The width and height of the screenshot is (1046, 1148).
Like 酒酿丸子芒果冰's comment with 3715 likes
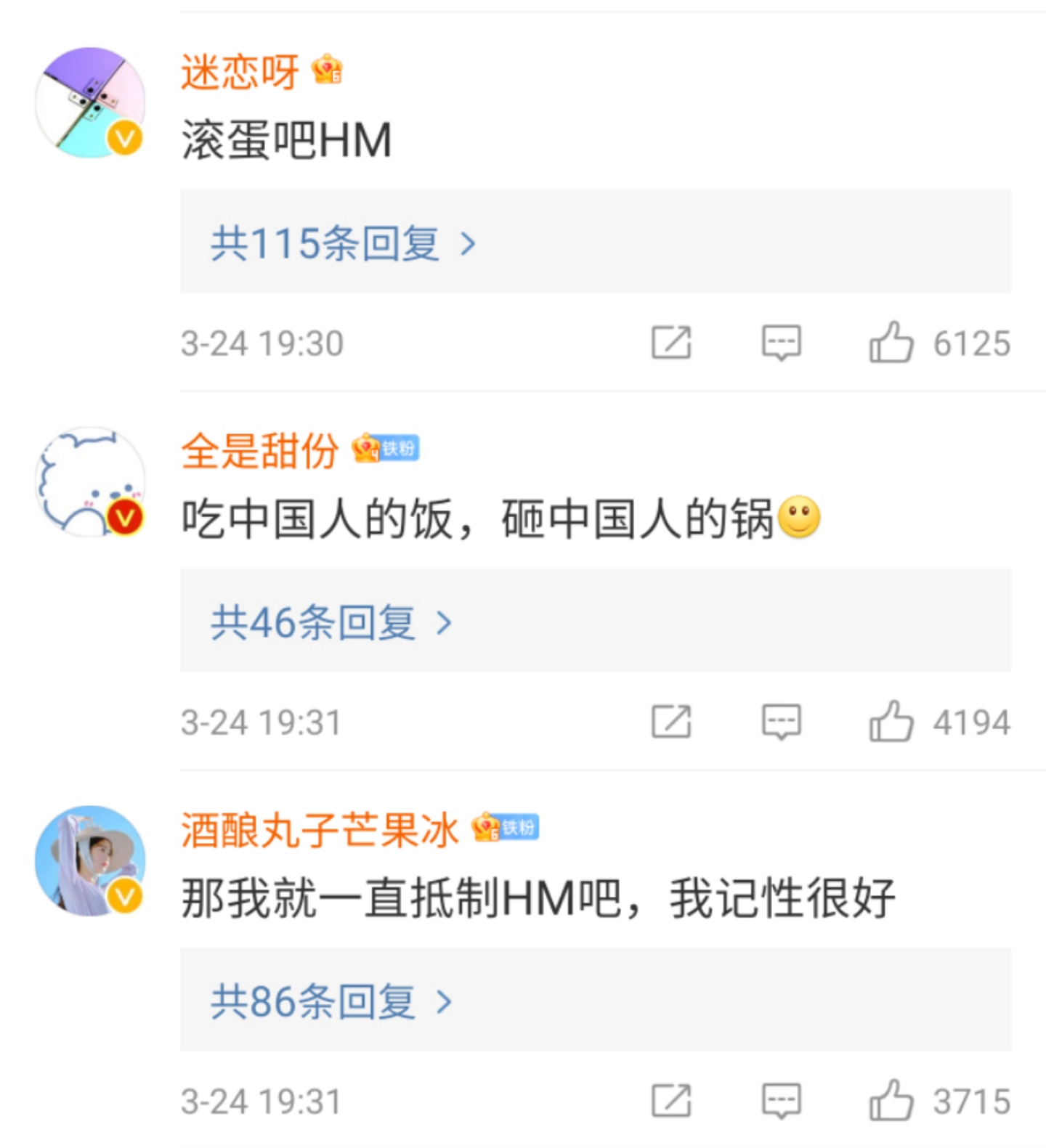click(x=891, y=1101)
